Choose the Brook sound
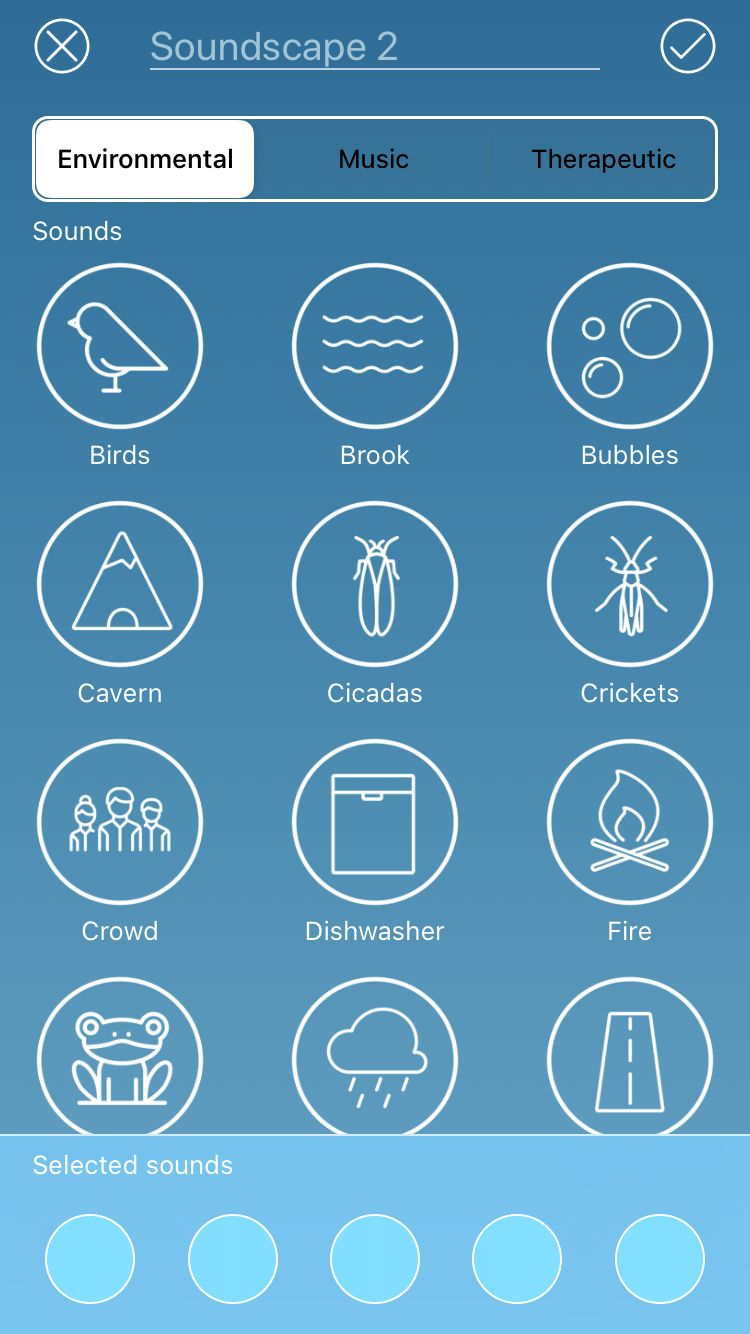750x1334 pixels. (x=375, y=346)
